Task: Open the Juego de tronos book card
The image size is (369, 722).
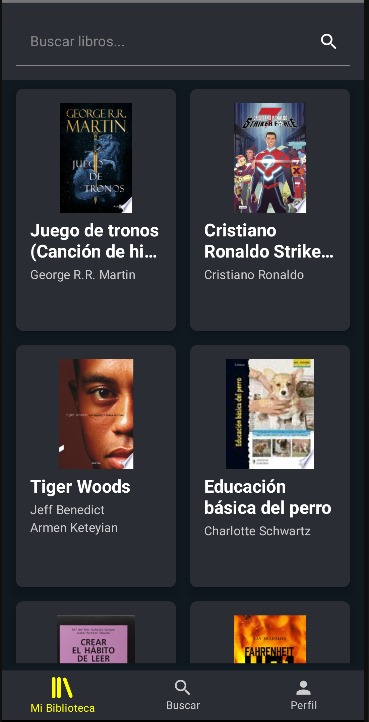Action: [x=96, y=210]
